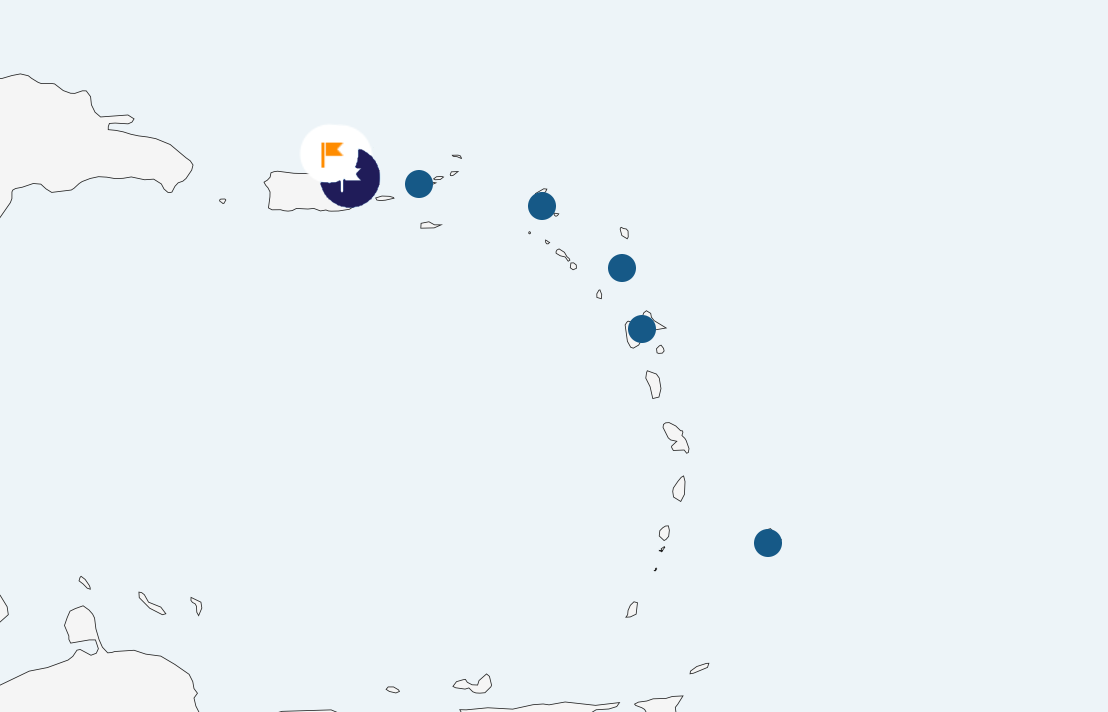Open the blue marker on Guadeloupe

(x=642, y=329)
